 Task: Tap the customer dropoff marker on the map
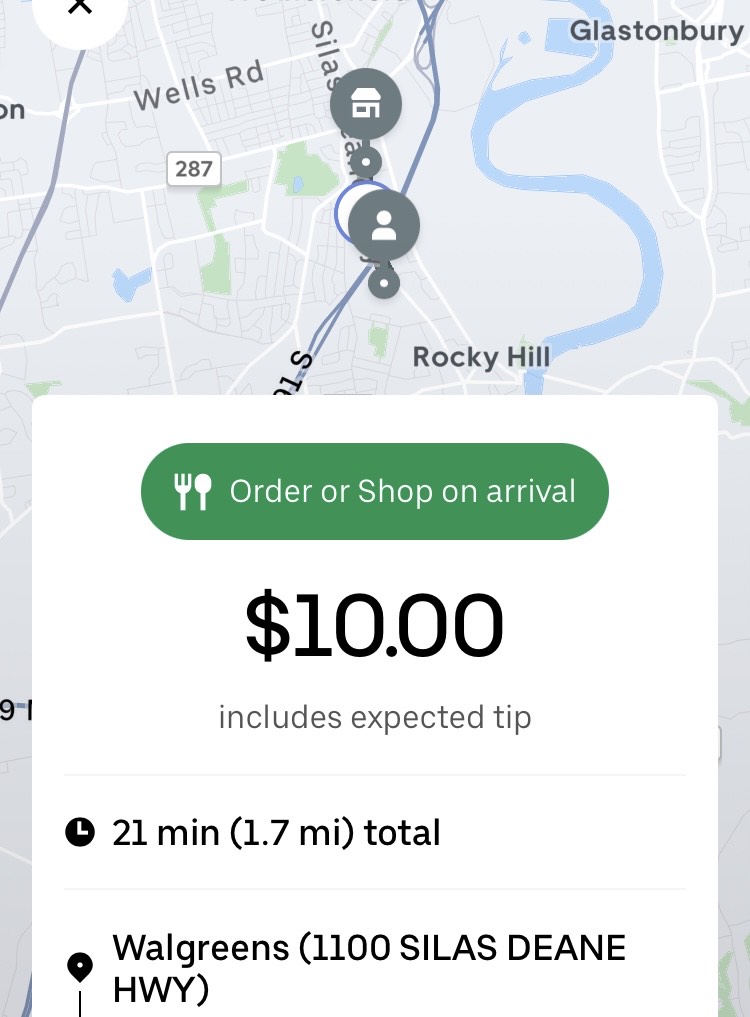[x=386, y=225]
